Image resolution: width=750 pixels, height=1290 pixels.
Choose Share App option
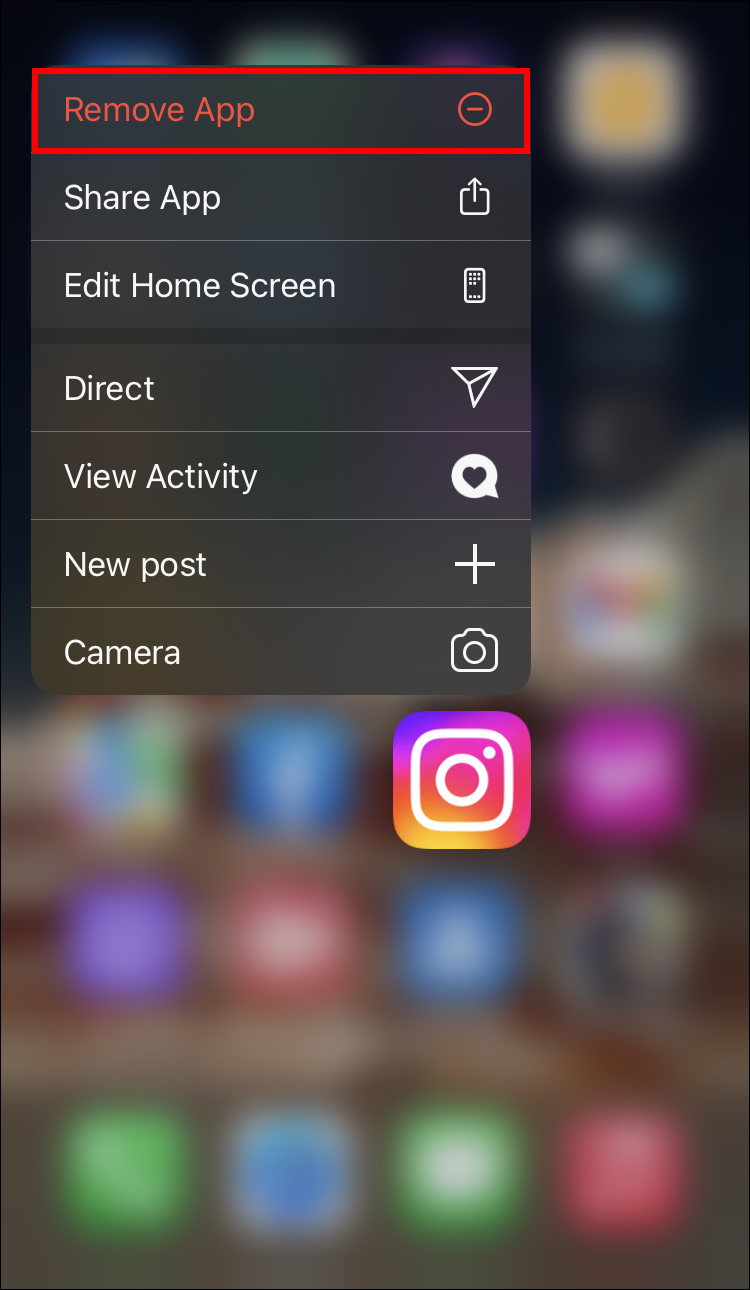(x=280, y=198)
